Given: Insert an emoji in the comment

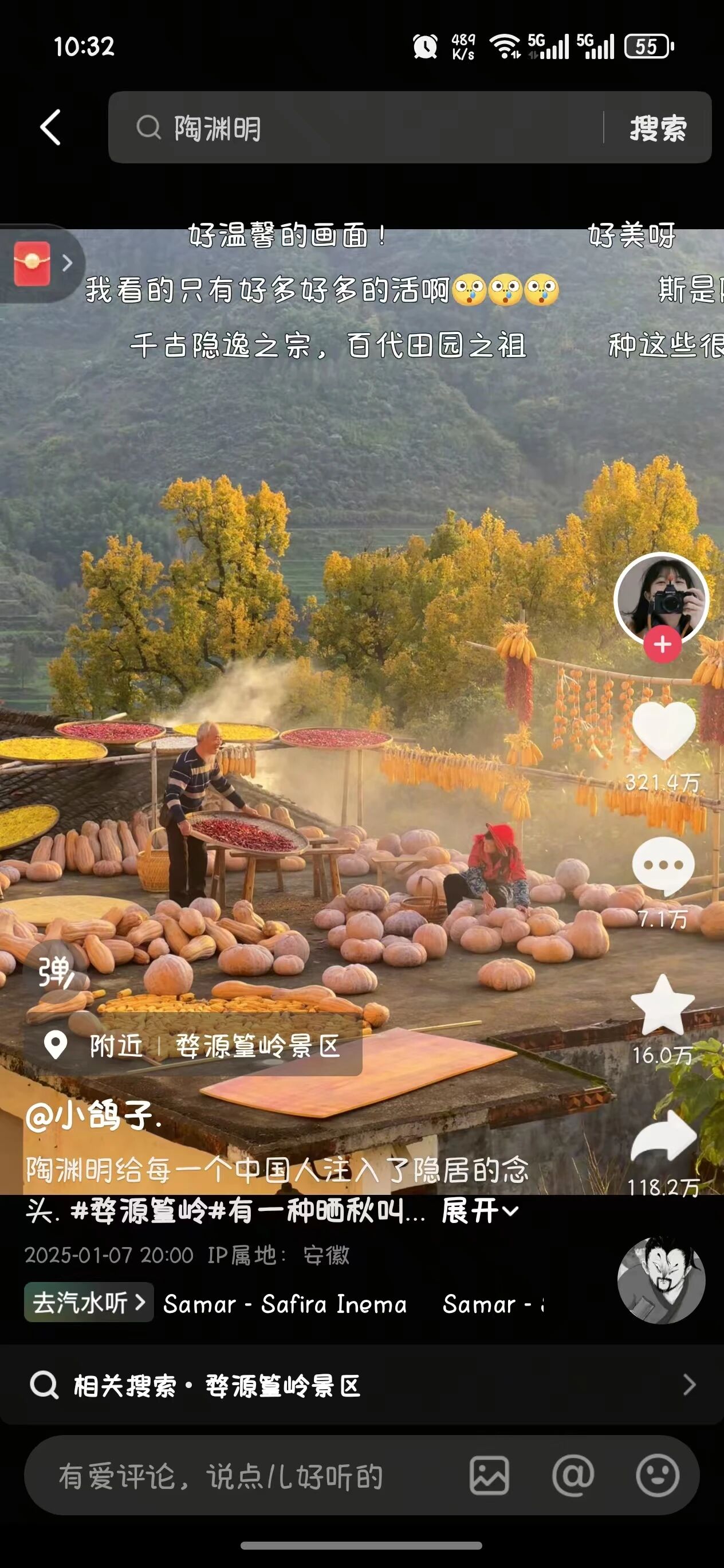Looking at the screenshot, I should (657, 1476).
